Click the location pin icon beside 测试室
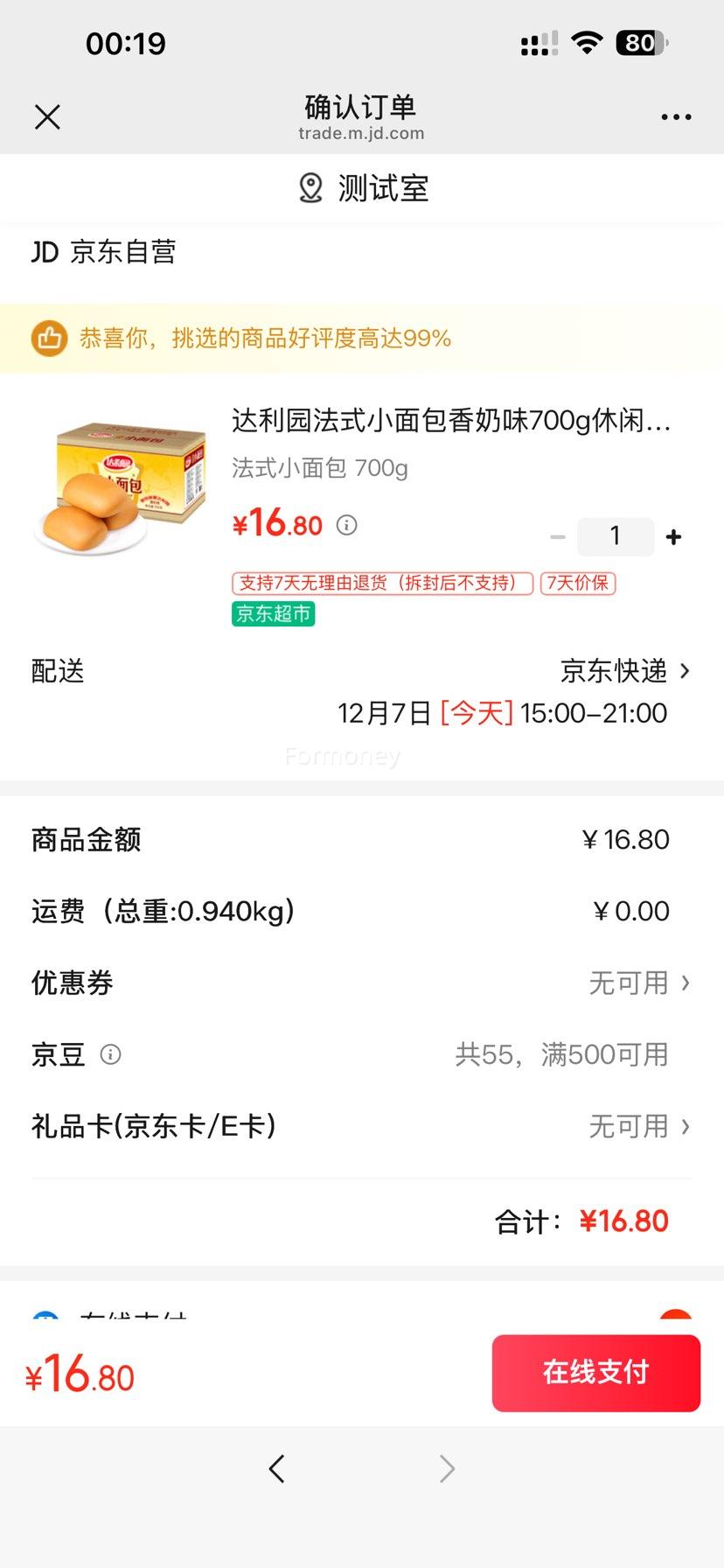This screenshot has width=724, height=1568. (x=310, y=187)
